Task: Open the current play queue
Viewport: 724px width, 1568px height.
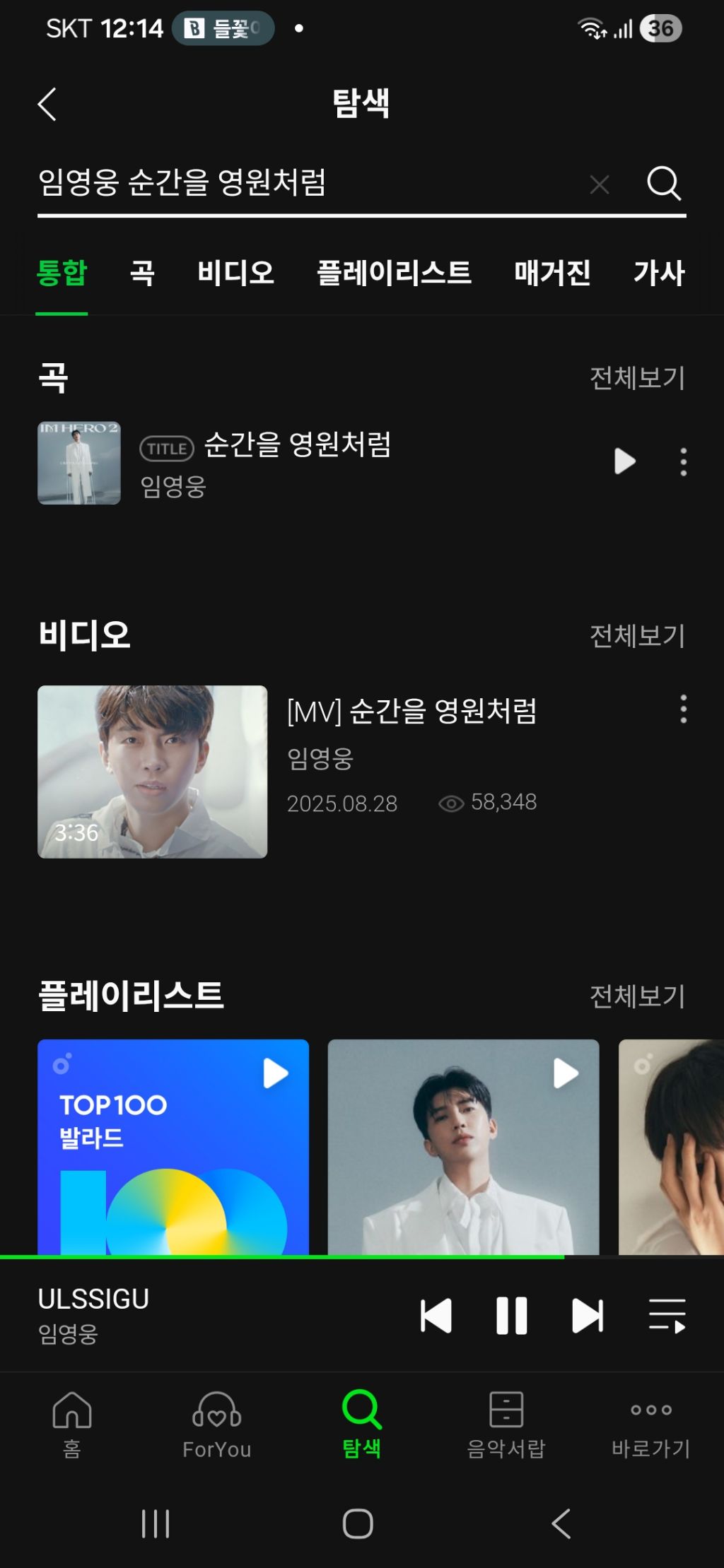Action: click(667, 1316)
